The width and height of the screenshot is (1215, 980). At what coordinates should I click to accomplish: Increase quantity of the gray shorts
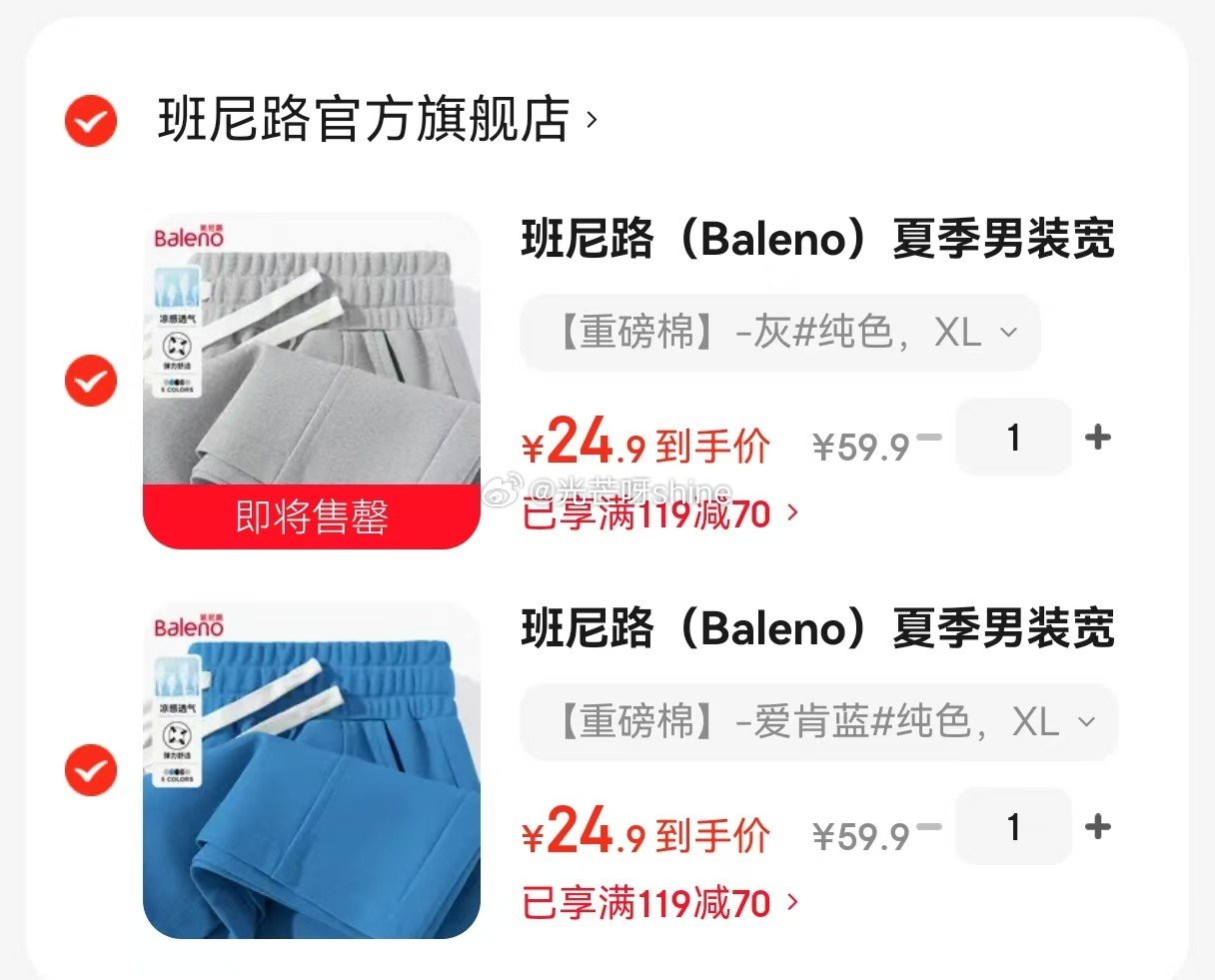(1098, 438)
